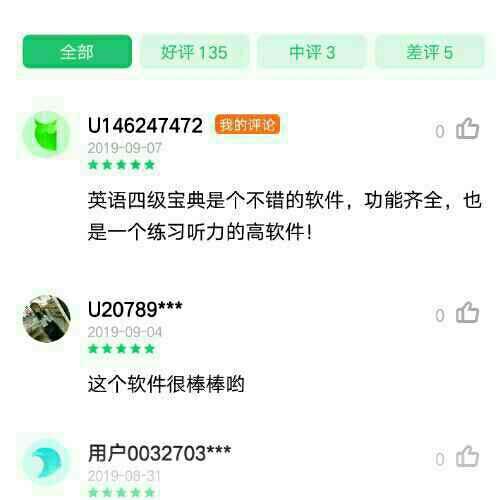Select the 全部 reviews filter
This screenshot has height=500, width=500.
[77, 52]
